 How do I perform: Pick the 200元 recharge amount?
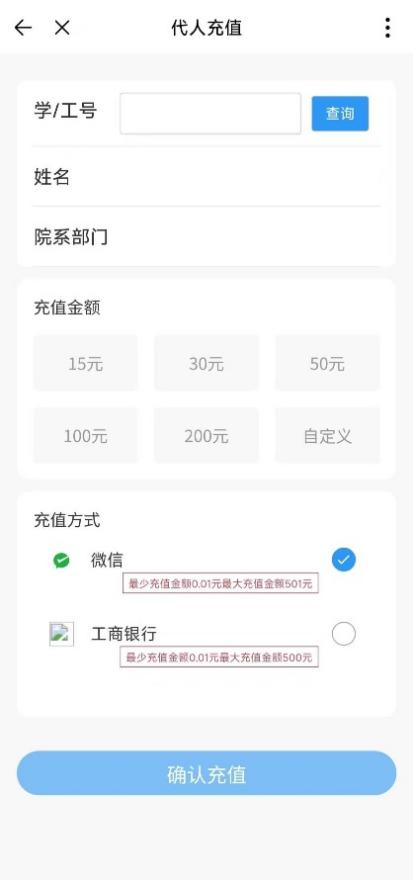click(206, 436)
